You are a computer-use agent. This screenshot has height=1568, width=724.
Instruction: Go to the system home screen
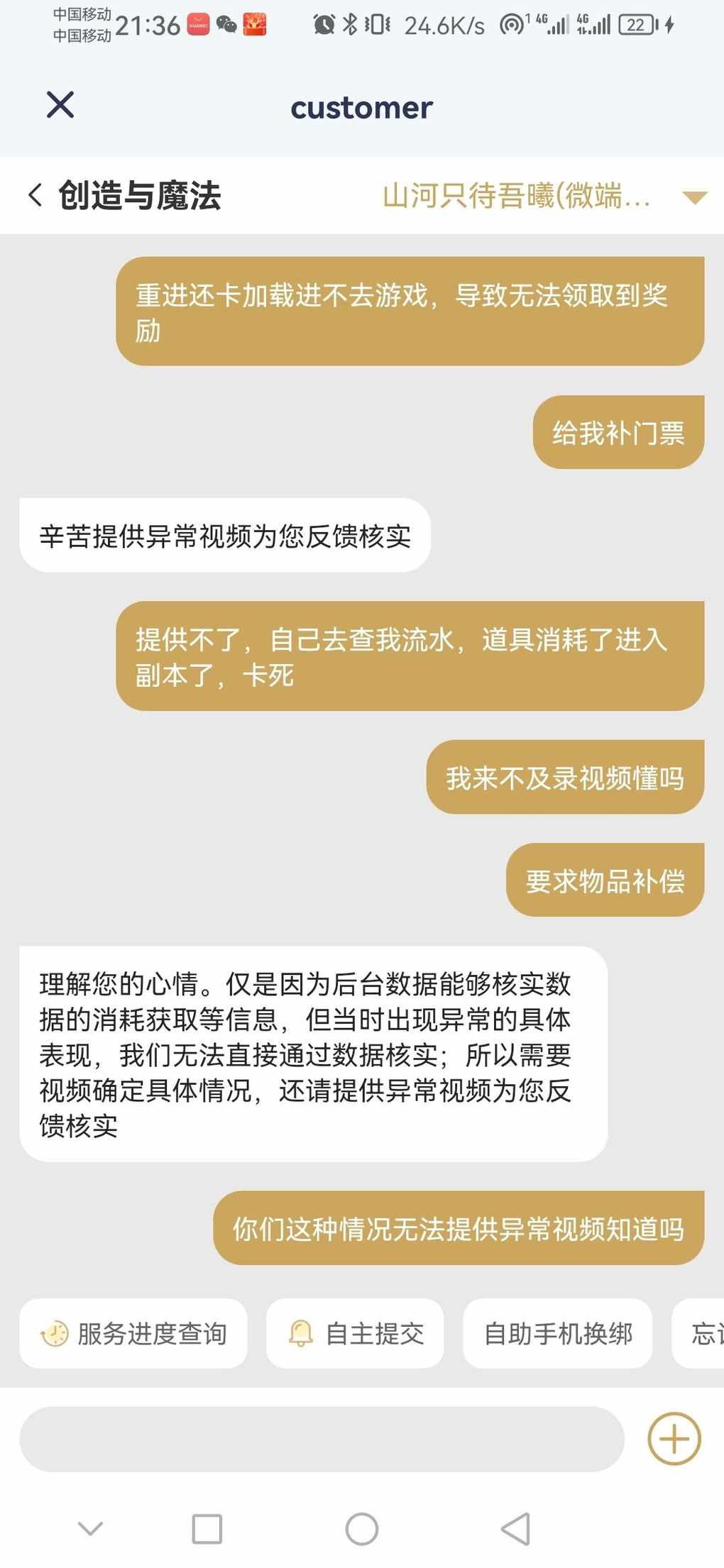click(361, 1528)
